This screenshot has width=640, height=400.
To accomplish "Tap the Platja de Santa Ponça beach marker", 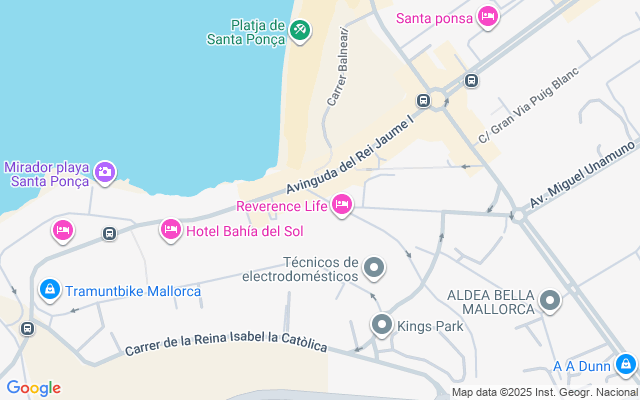I will [298, 32].
